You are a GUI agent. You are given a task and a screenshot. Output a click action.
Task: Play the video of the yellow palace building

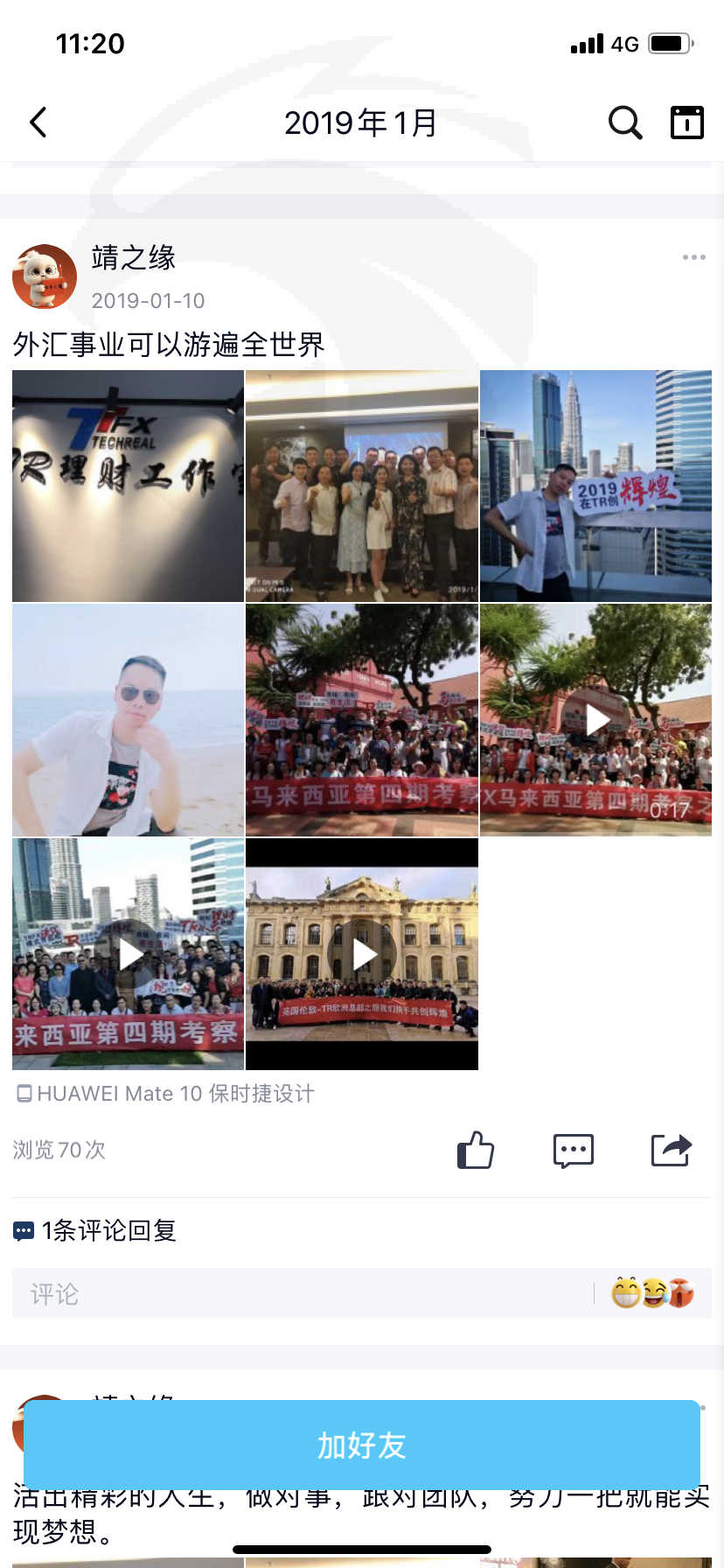[x=362, y=954]
